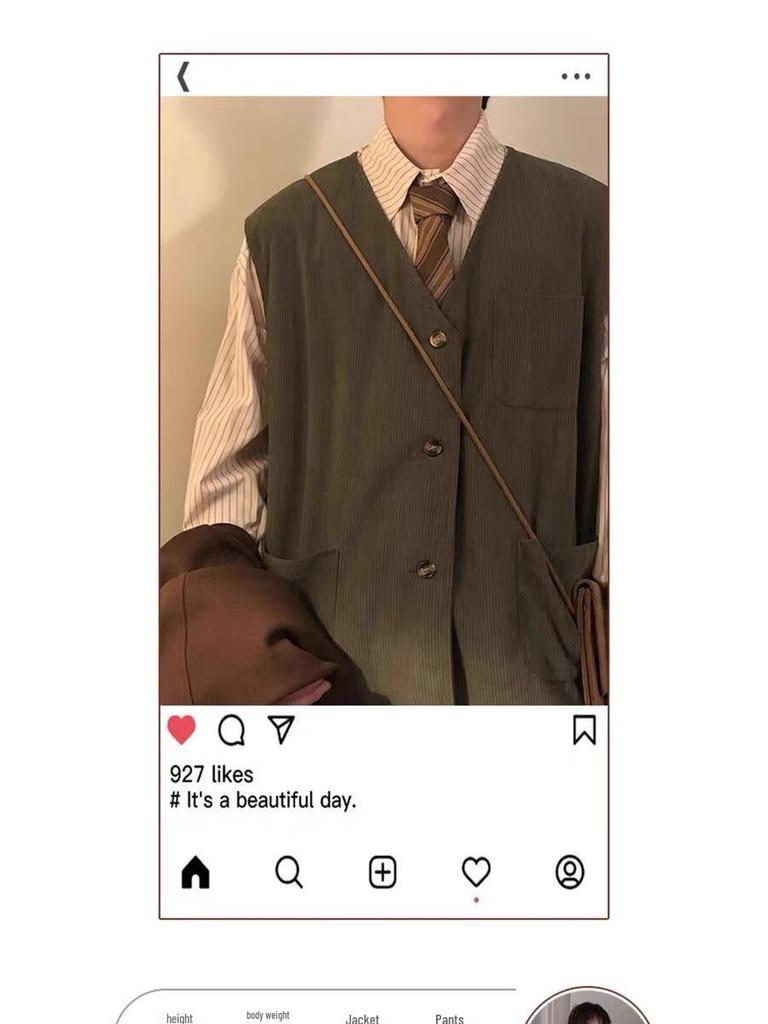This screenshot has width=768, height=1024.
Task: Save the post with the bookmark toggle
Action: click(585, 729)
